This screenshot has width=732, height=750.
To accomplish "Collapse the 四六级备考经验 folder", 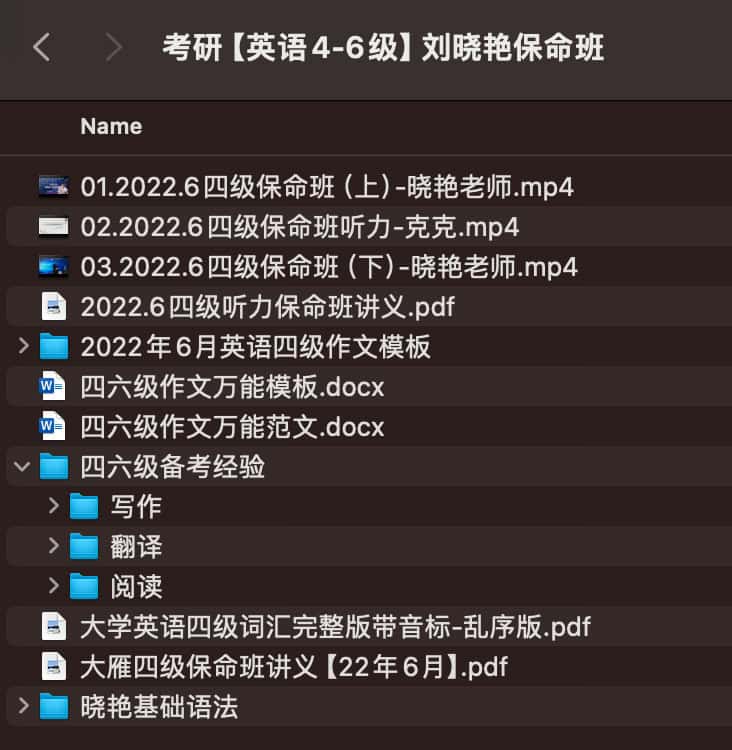I will [24, 467].
